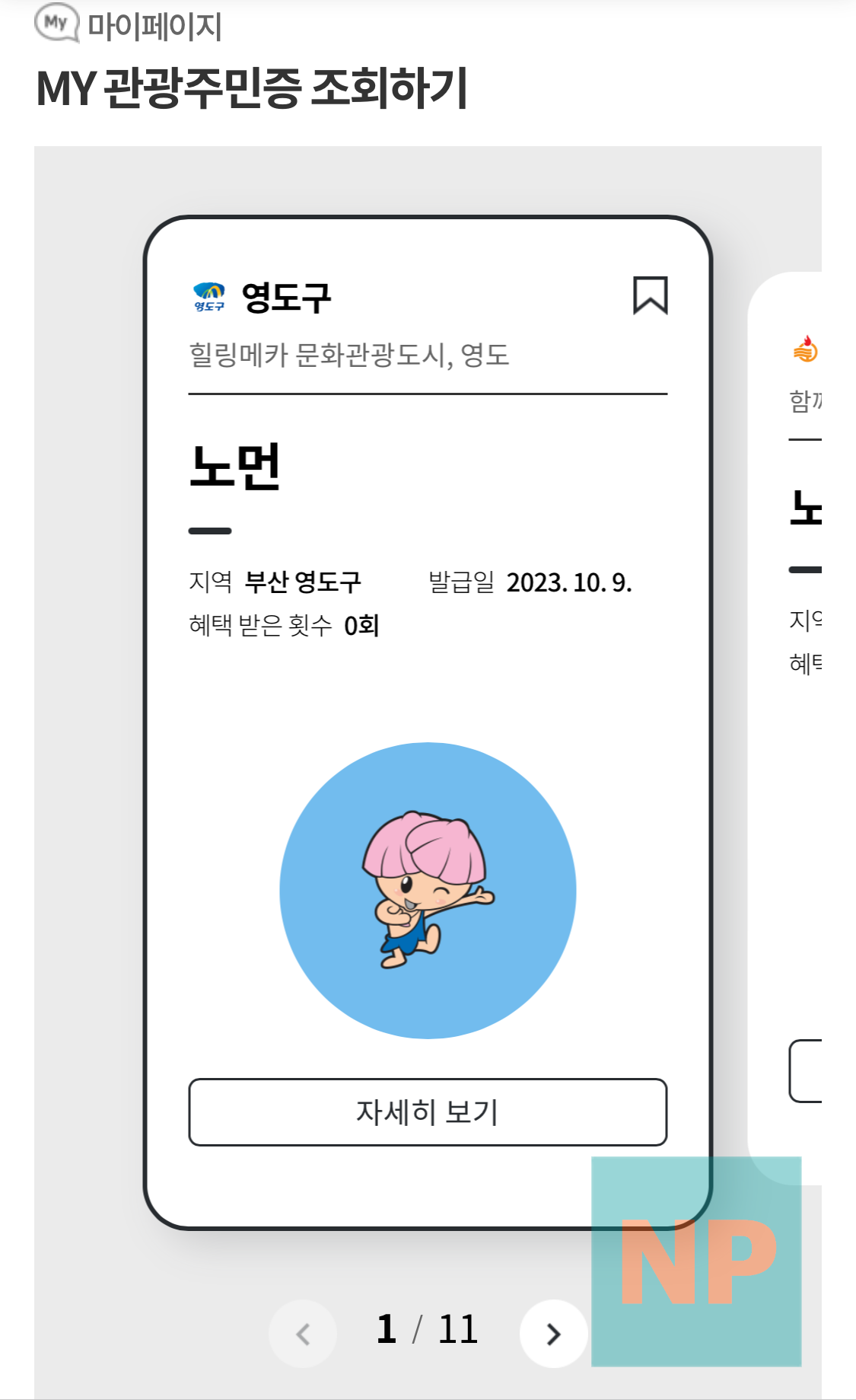Click the My speech bubble icon

click(57, 25)
